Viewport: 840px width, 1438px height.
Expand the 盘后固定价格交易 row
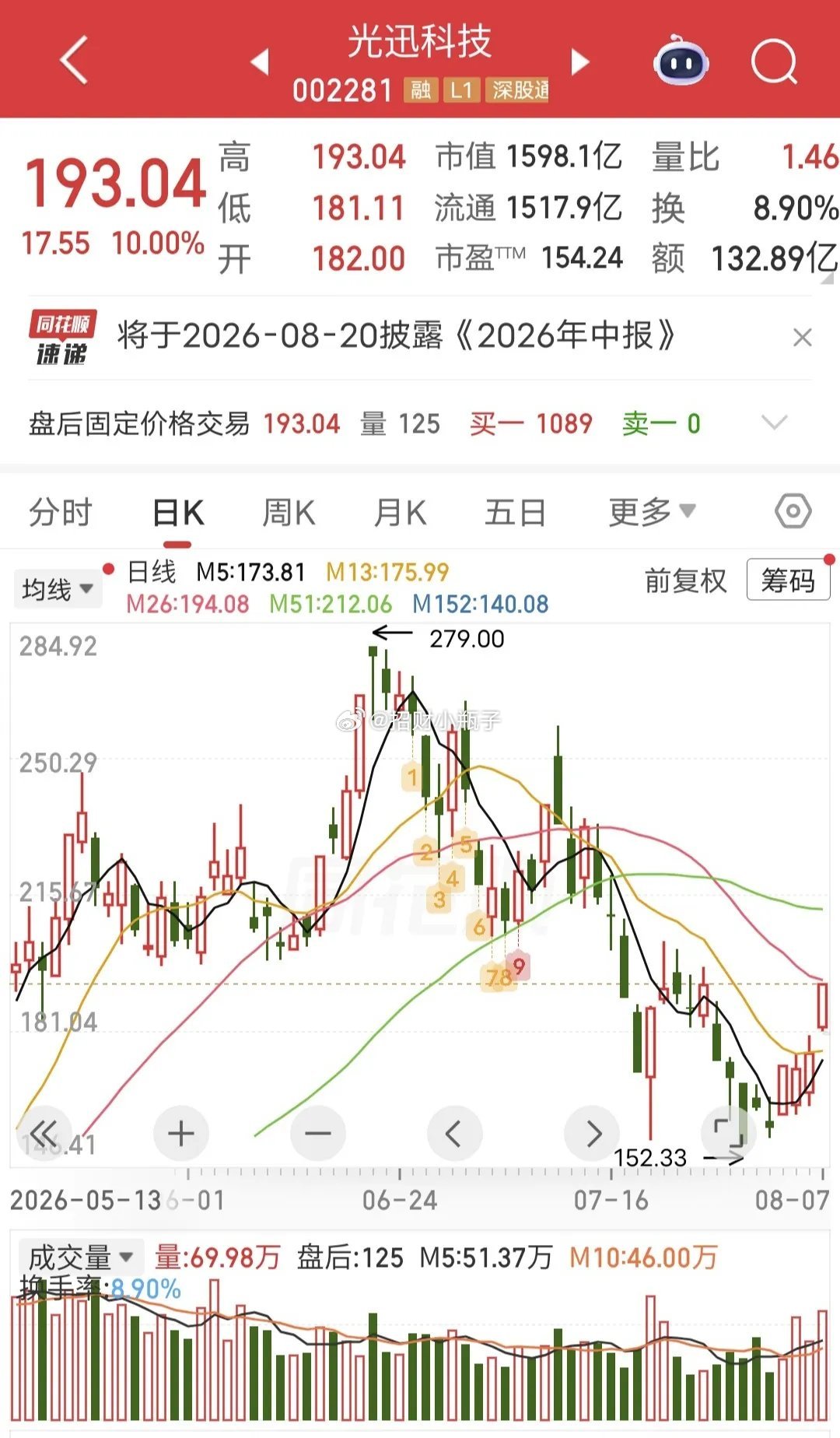pos(775,423)
